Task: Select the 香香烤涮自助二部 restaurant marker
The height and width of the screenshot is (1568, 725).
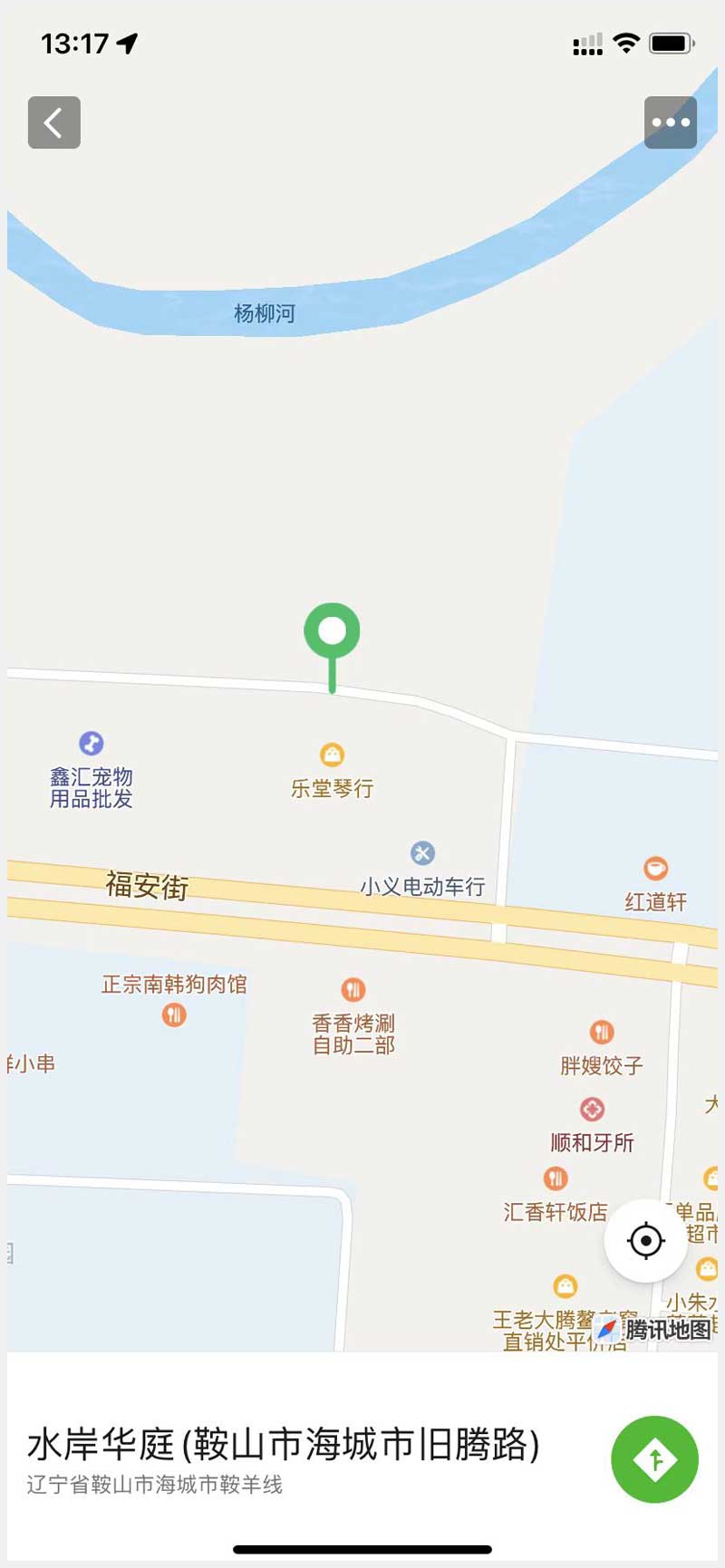Action: tap(353, 989)
